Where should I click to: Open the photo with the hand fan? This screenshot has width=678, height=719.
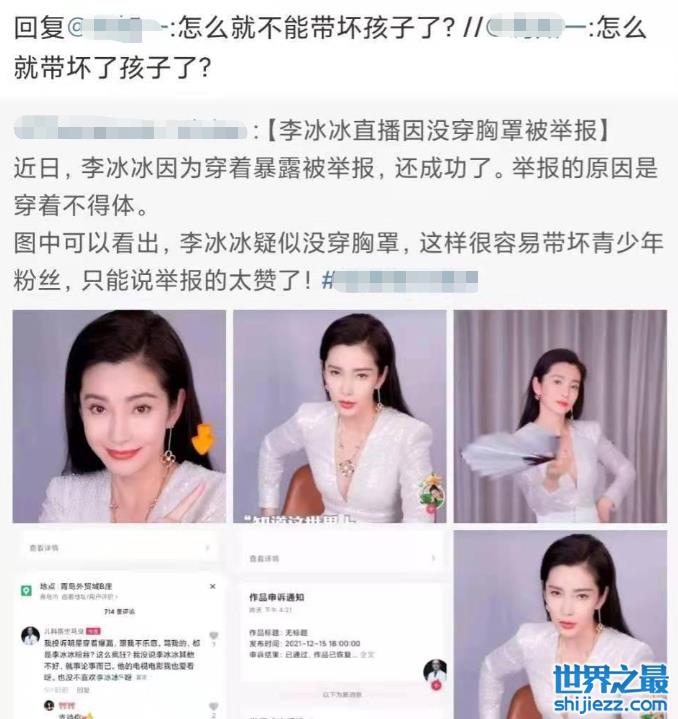[x=560, y=416]
